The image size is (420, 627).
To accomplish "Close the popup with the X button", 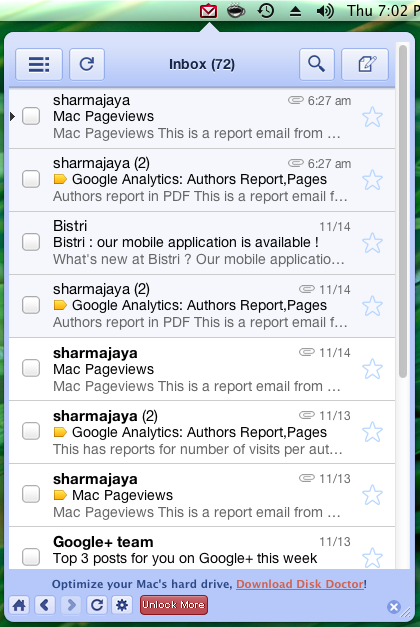I will point(394,607).
